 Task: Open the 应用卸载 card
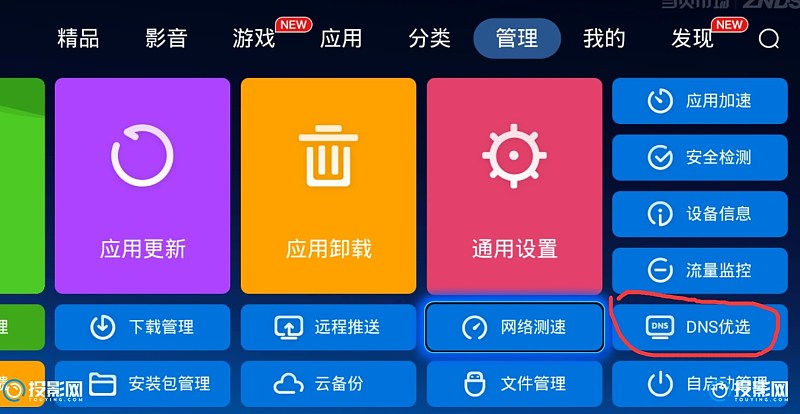[328, 186]
